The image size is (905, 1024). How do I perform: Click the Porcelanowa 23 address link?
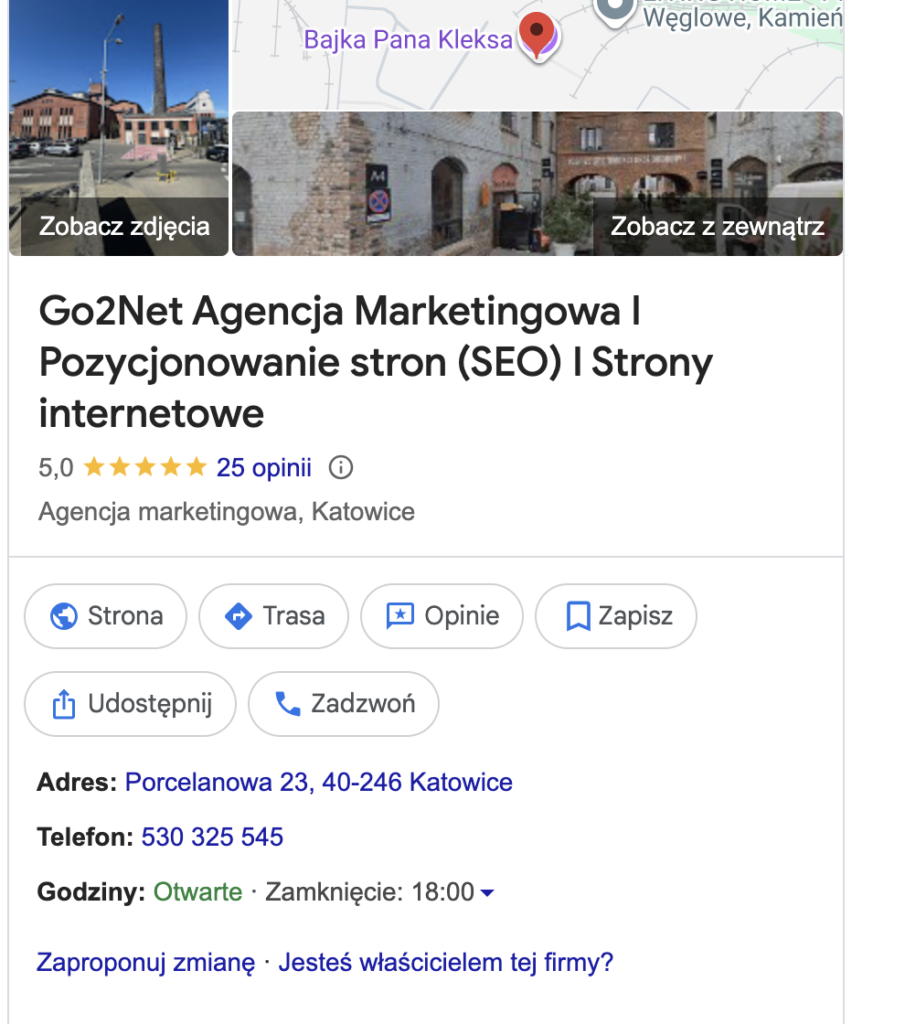pyautogui.click(x=318, y=782)
